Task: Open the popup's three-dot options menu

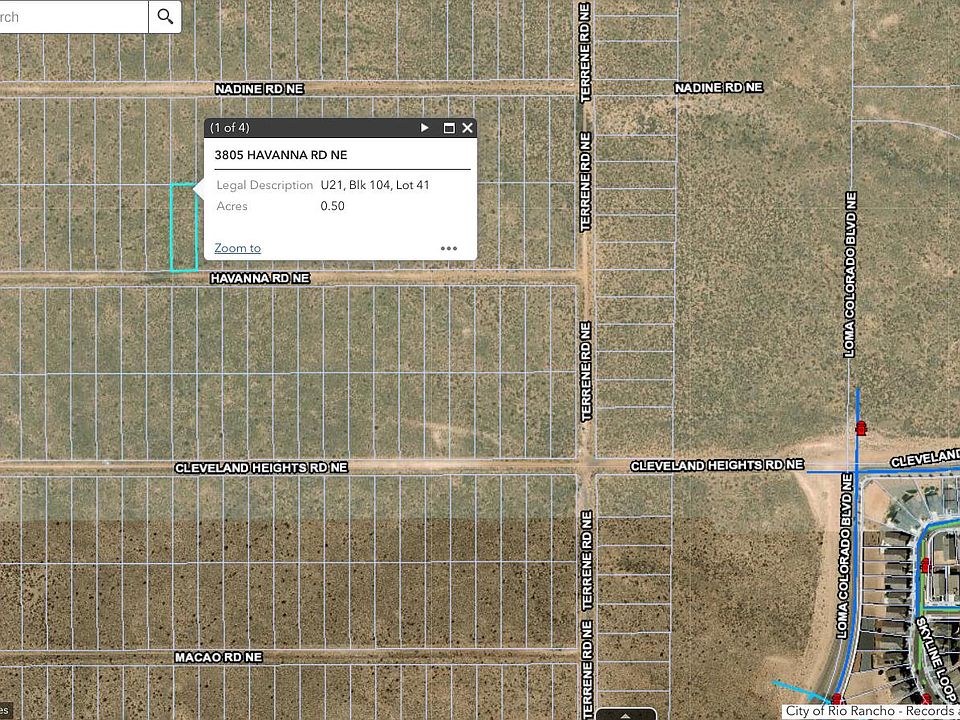Action: [x=449, y=248]
